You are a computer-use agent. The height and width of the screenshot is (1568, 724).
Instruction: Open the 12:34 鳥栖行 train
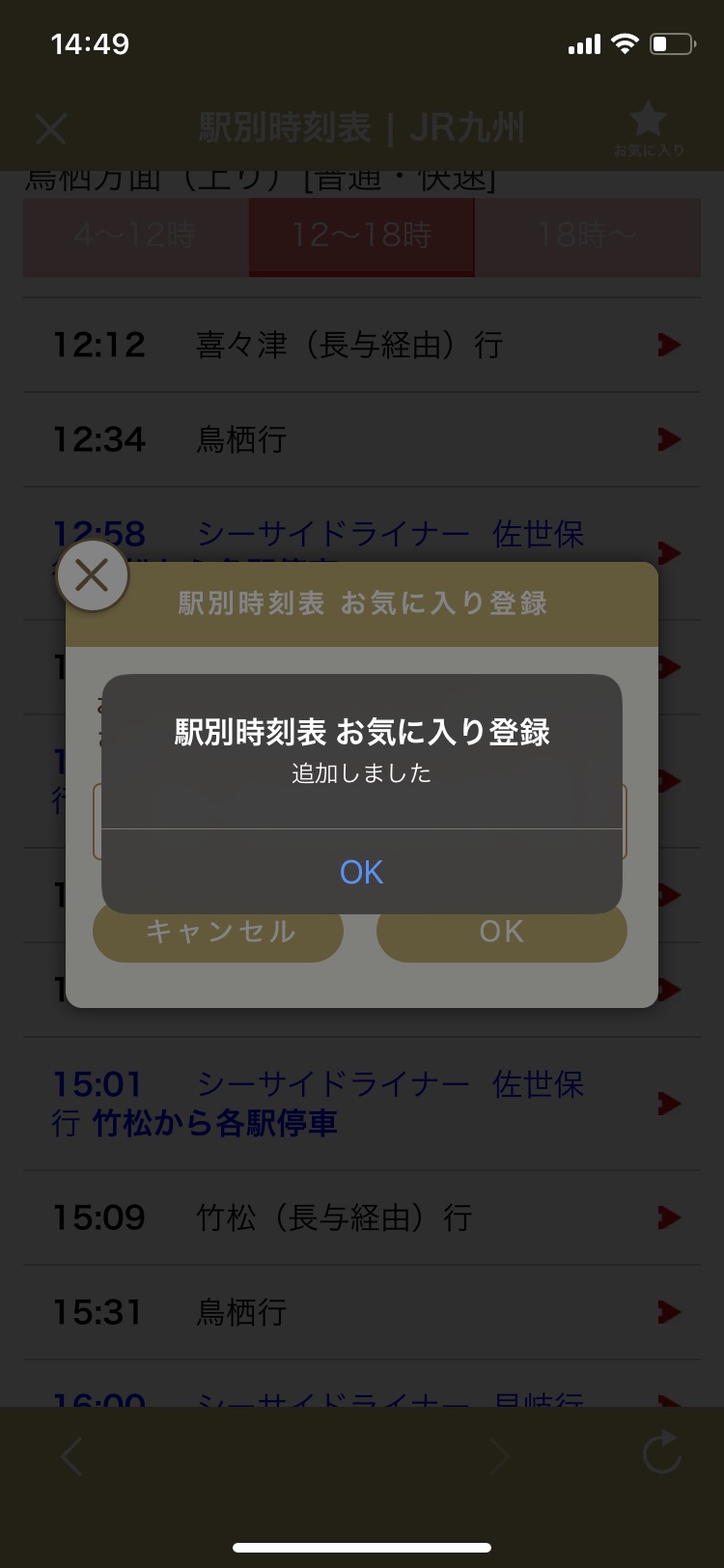(362, 439)
